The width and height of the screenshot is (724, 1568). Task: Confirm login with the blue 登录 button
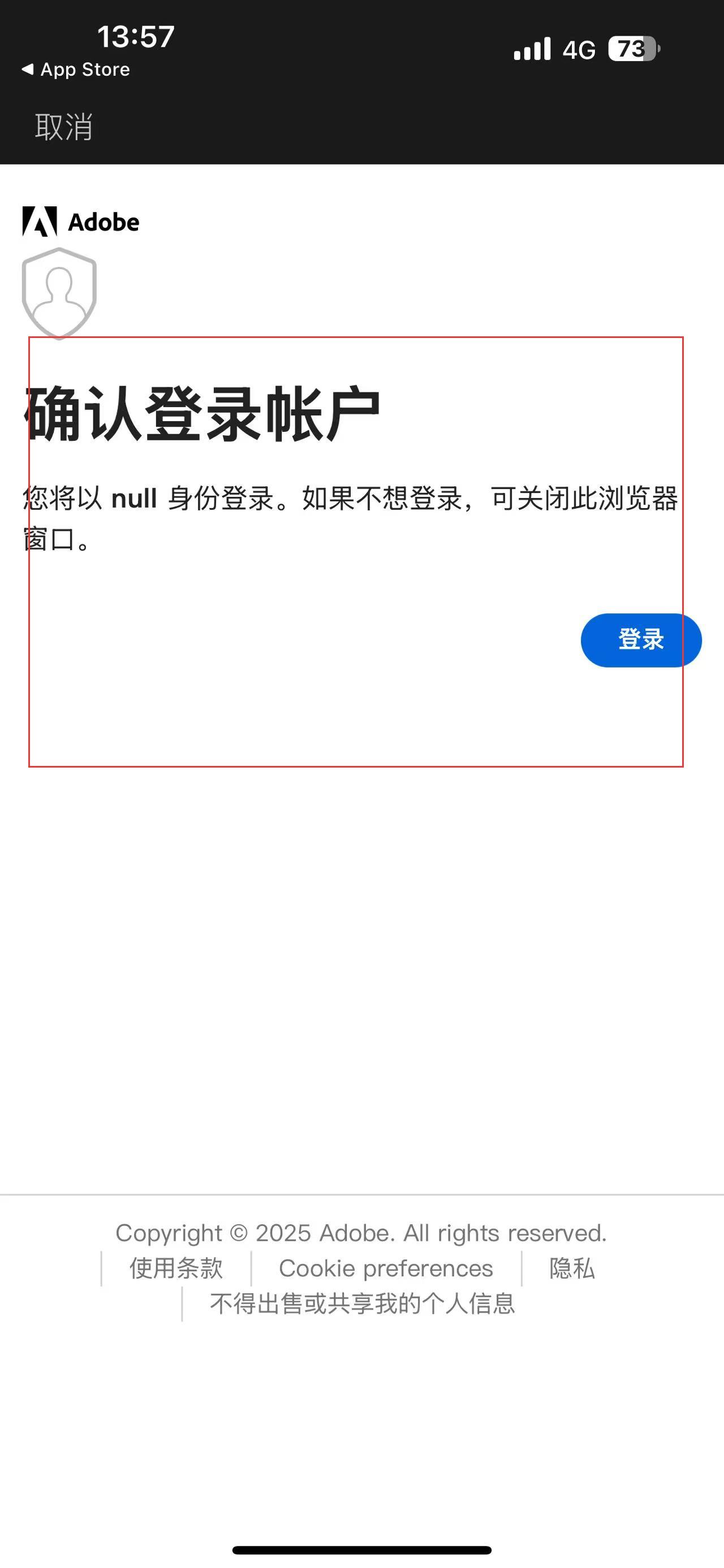641,640
